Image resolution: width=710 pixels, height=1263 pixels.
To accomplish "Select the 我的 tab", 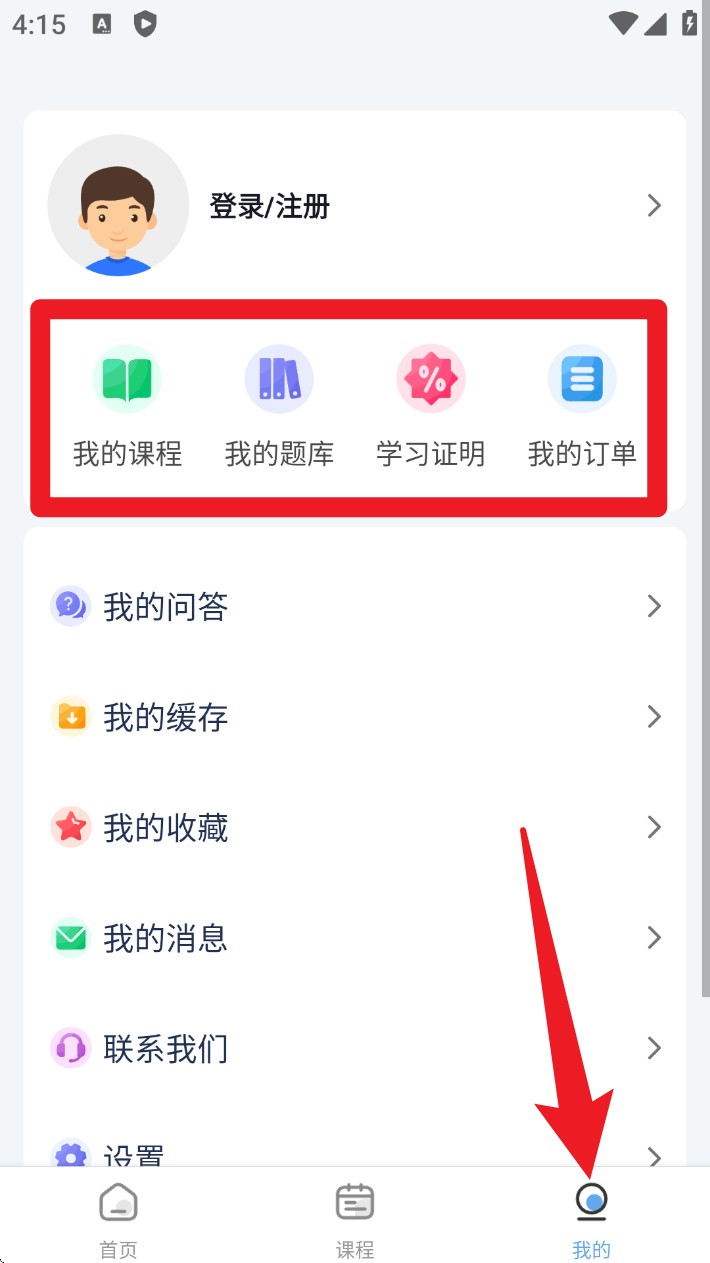I will click(591, 1220).
